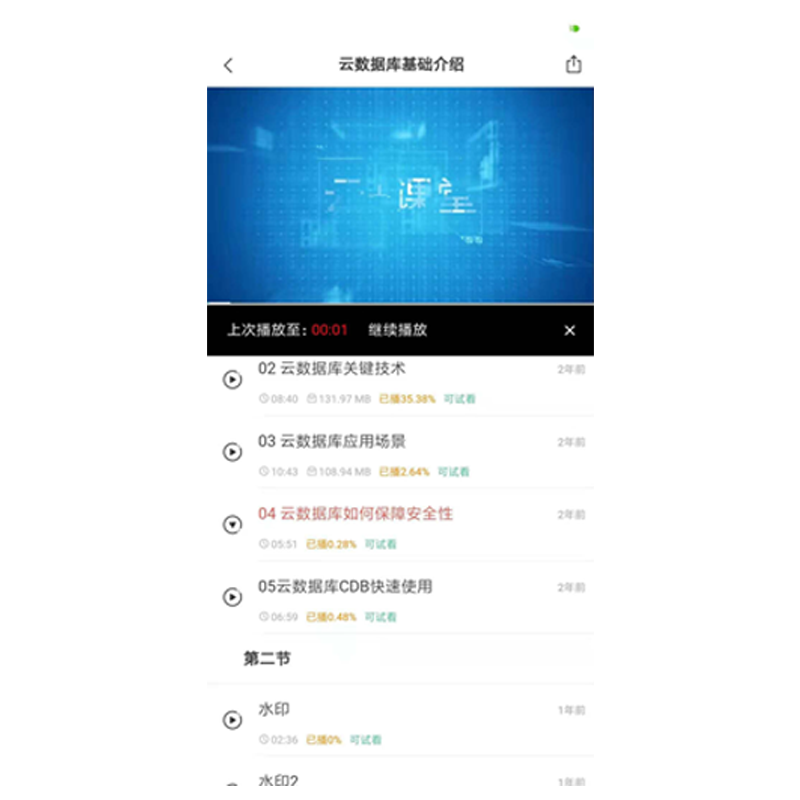Tap the course video player

tap(400, 195)
